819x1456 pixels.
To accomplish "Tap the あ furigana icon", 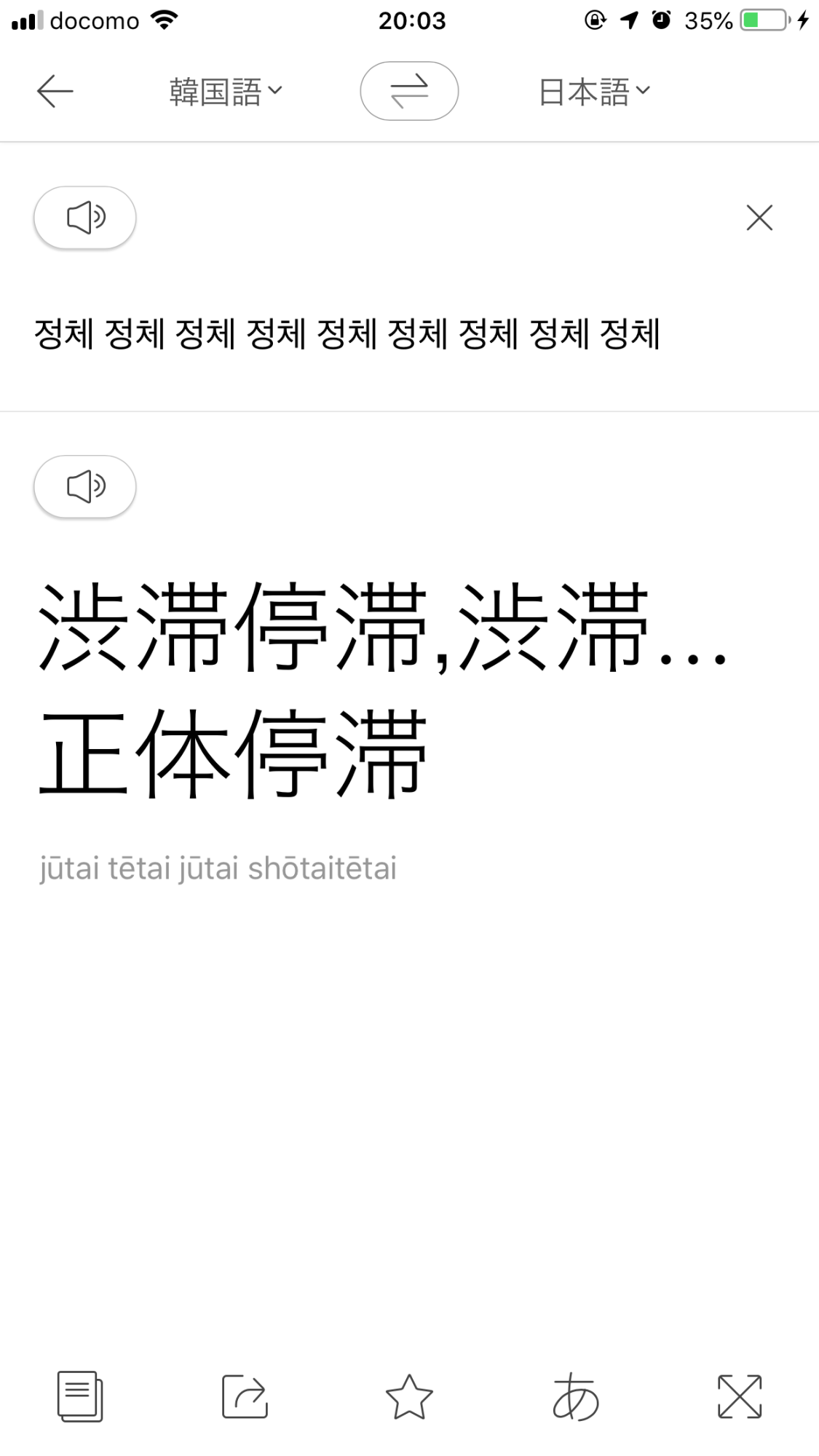I will (x=575, y=1396).
